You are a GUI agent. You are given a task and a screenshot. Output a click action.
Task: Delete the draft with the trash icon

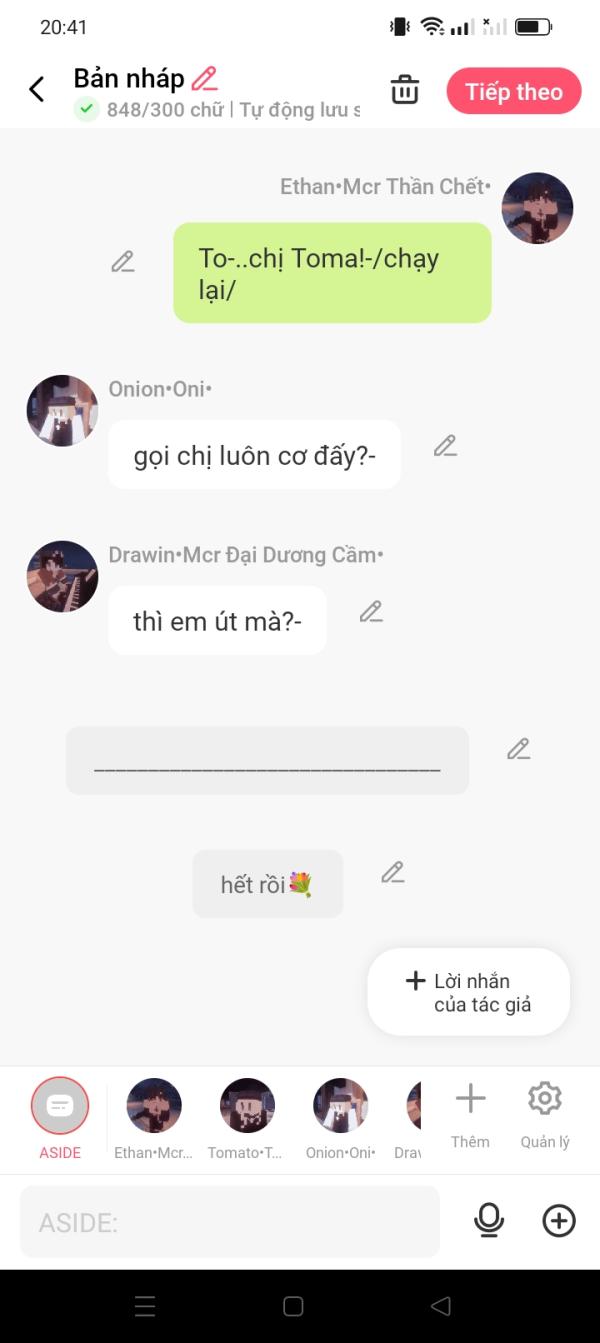point(405,90)
